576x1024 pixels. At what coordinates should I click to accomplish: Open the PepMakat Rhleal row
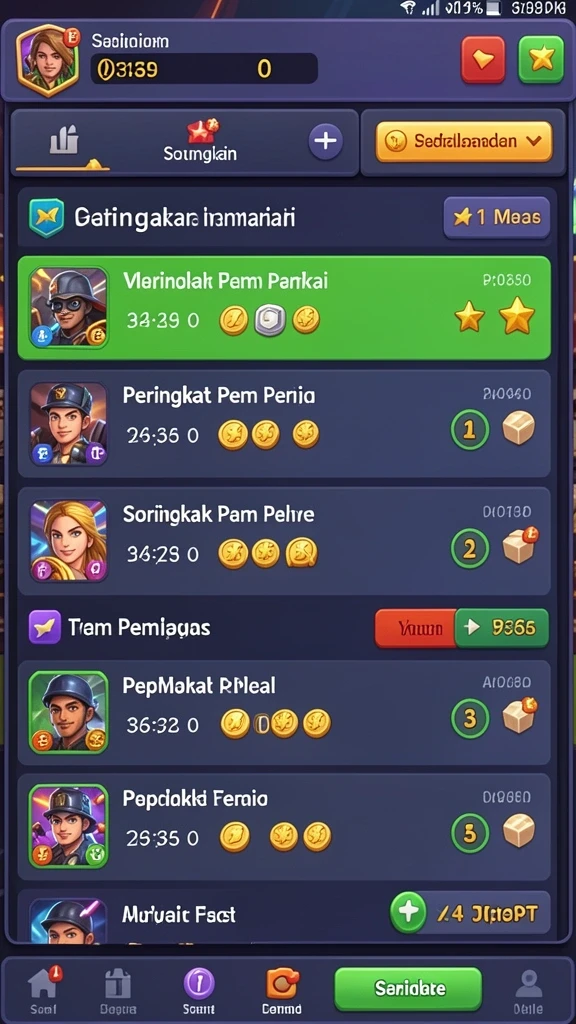(x=284, y=712)
